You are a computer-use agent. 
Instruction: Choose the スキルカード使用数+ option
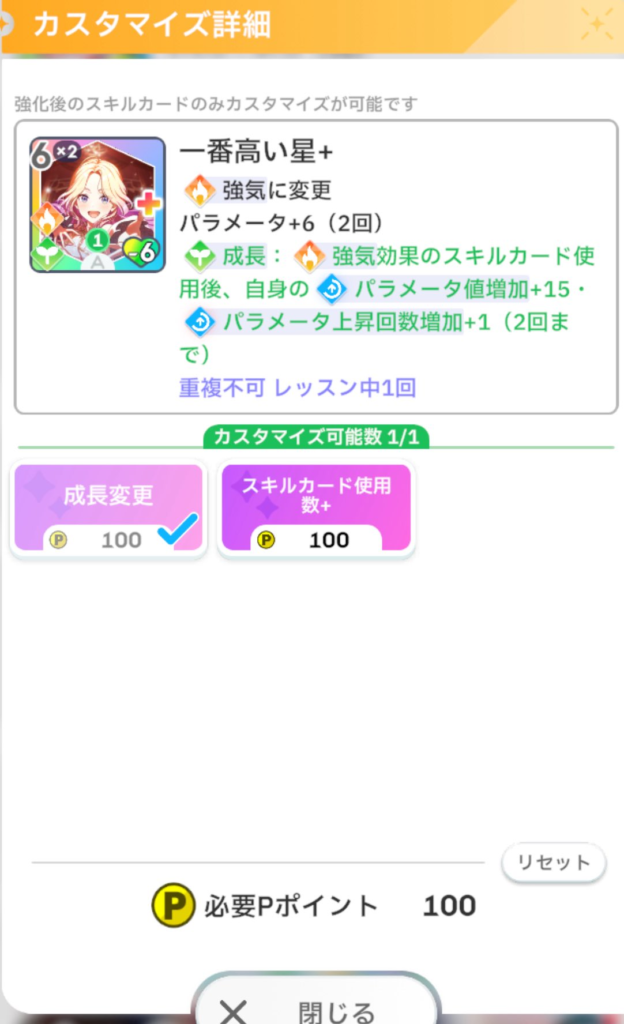(x=316, y=507)
